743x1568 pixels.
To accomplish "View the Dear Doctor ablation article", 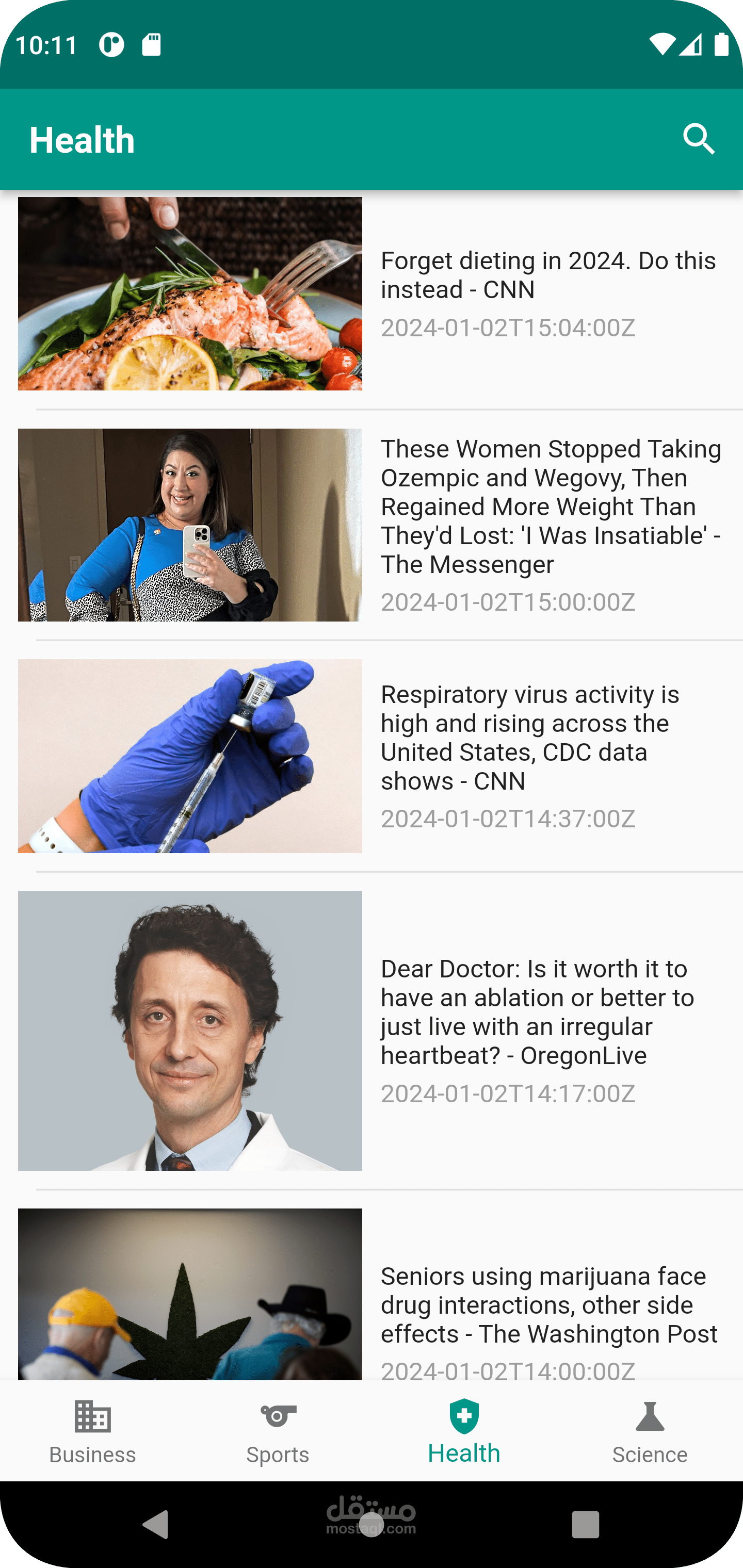I will click(x=372, y=1031).
